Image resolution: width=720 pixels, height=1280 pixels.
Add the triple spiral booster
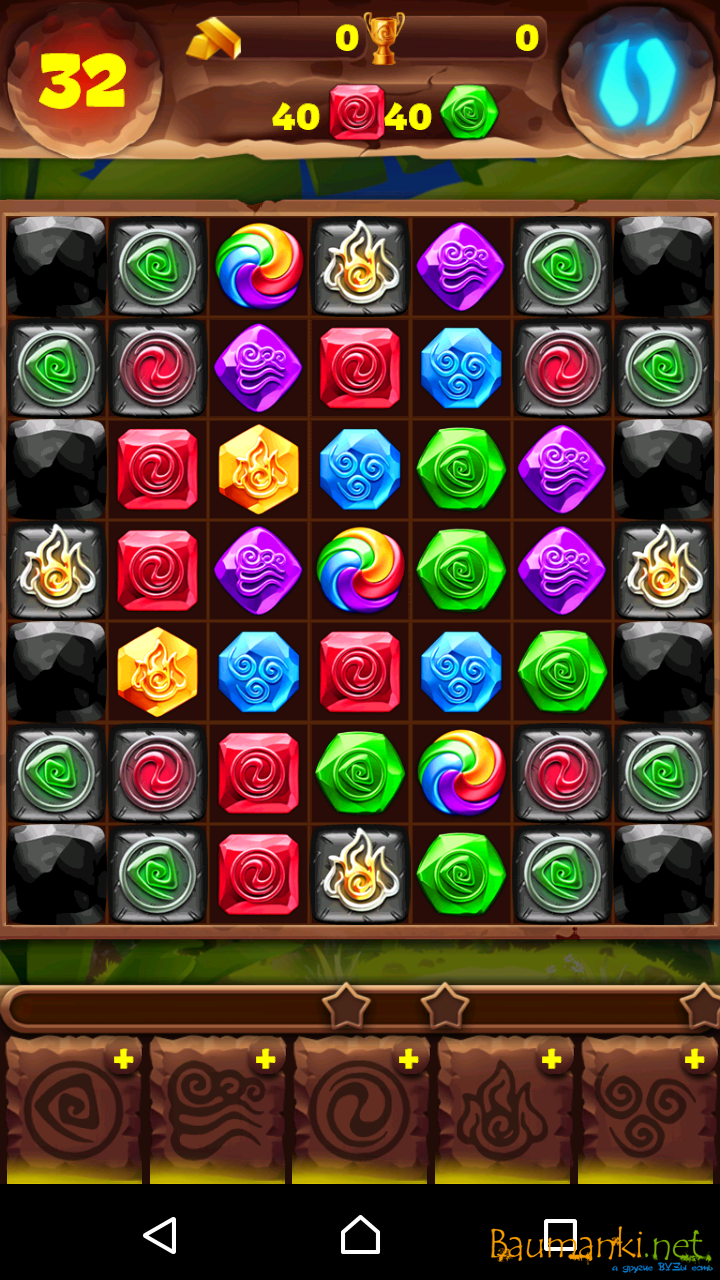point(694,1060)
